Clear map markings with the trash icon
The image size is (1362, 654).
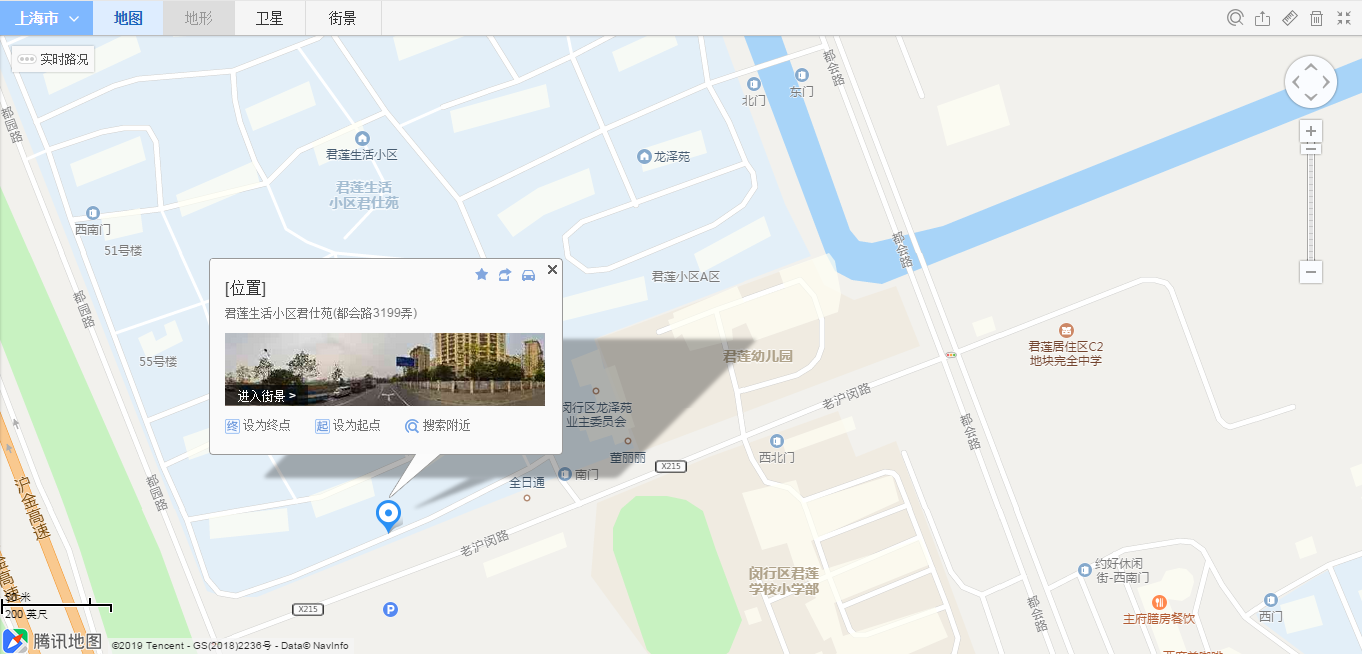click(x=1317, y=18)
